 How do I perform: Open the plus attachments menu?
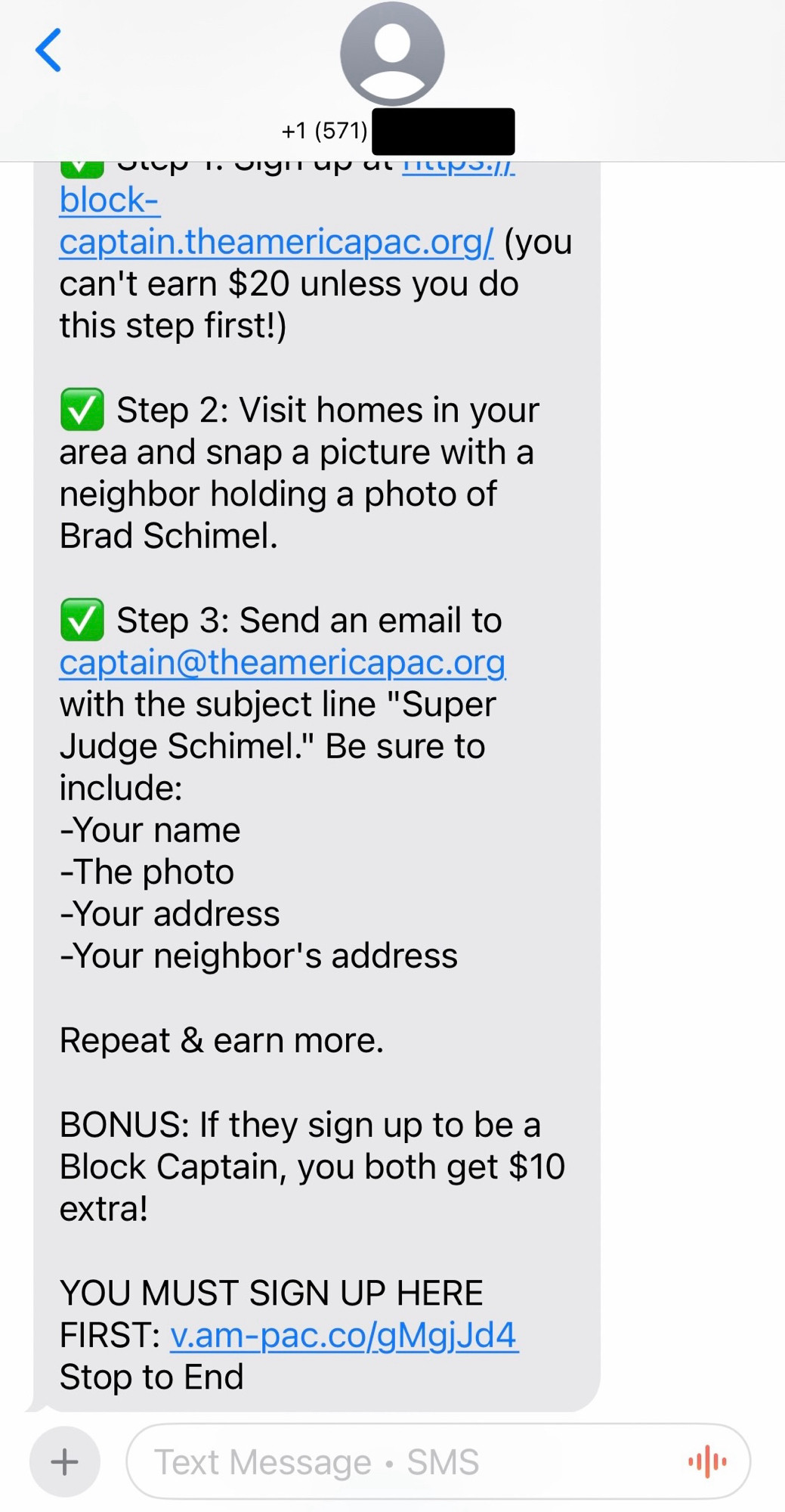65,1461
